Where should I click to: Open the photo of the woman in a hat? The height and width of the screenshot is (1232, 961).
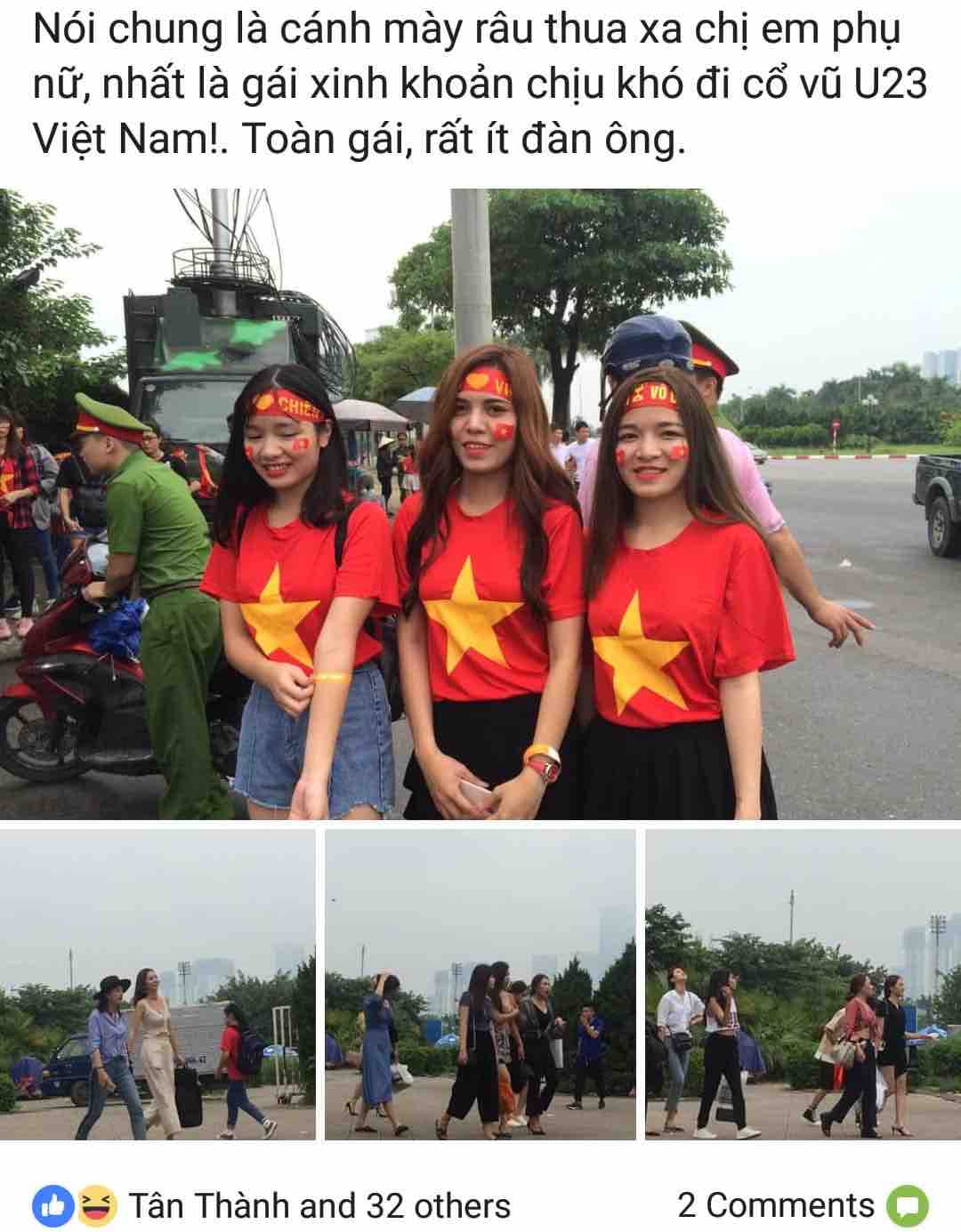click(x=157, y=985)
